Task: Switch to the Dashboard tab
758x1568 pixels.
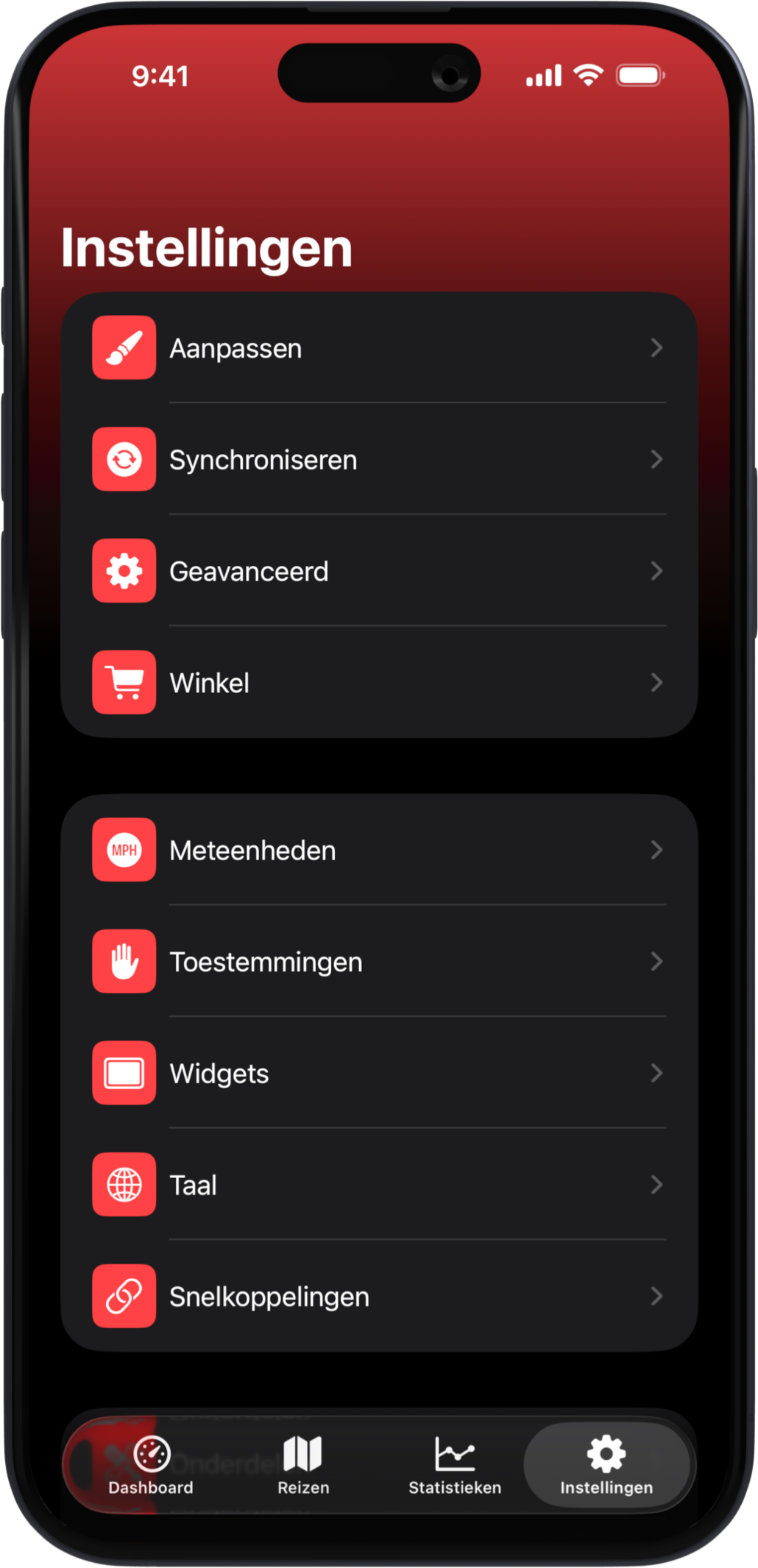Action: pos(151,1466)
